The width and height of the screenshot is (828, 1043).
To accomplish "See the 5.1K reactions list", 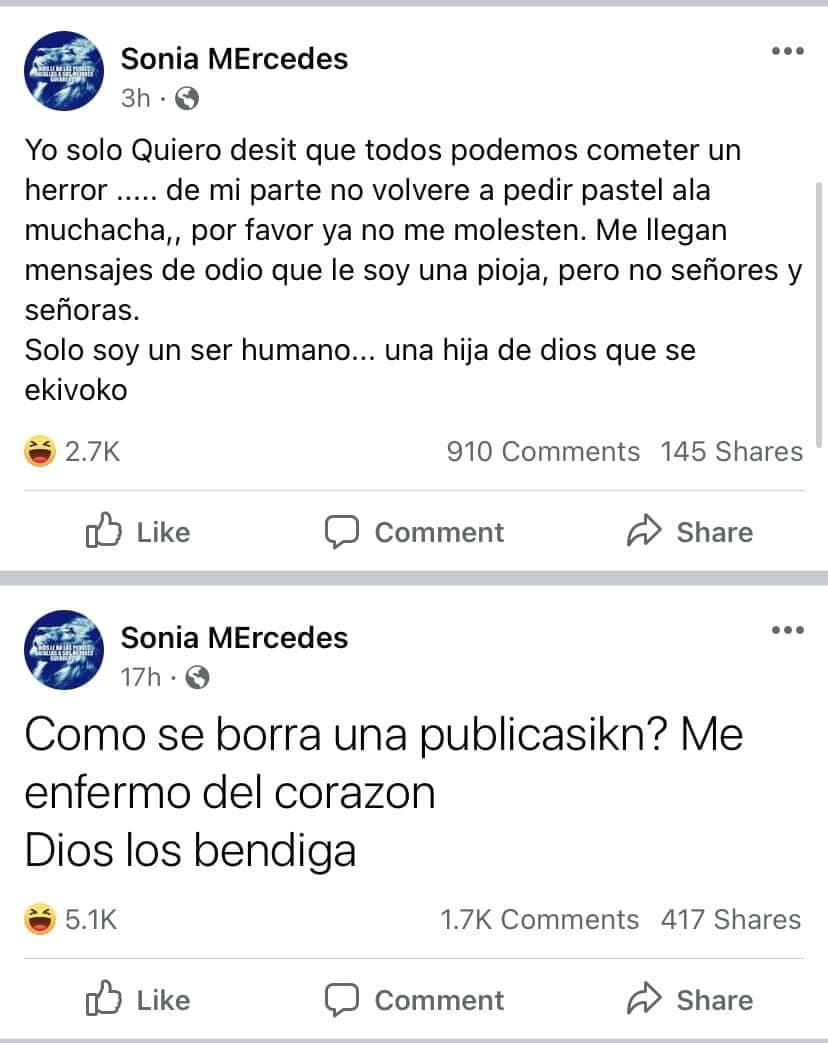I will 70,919.
